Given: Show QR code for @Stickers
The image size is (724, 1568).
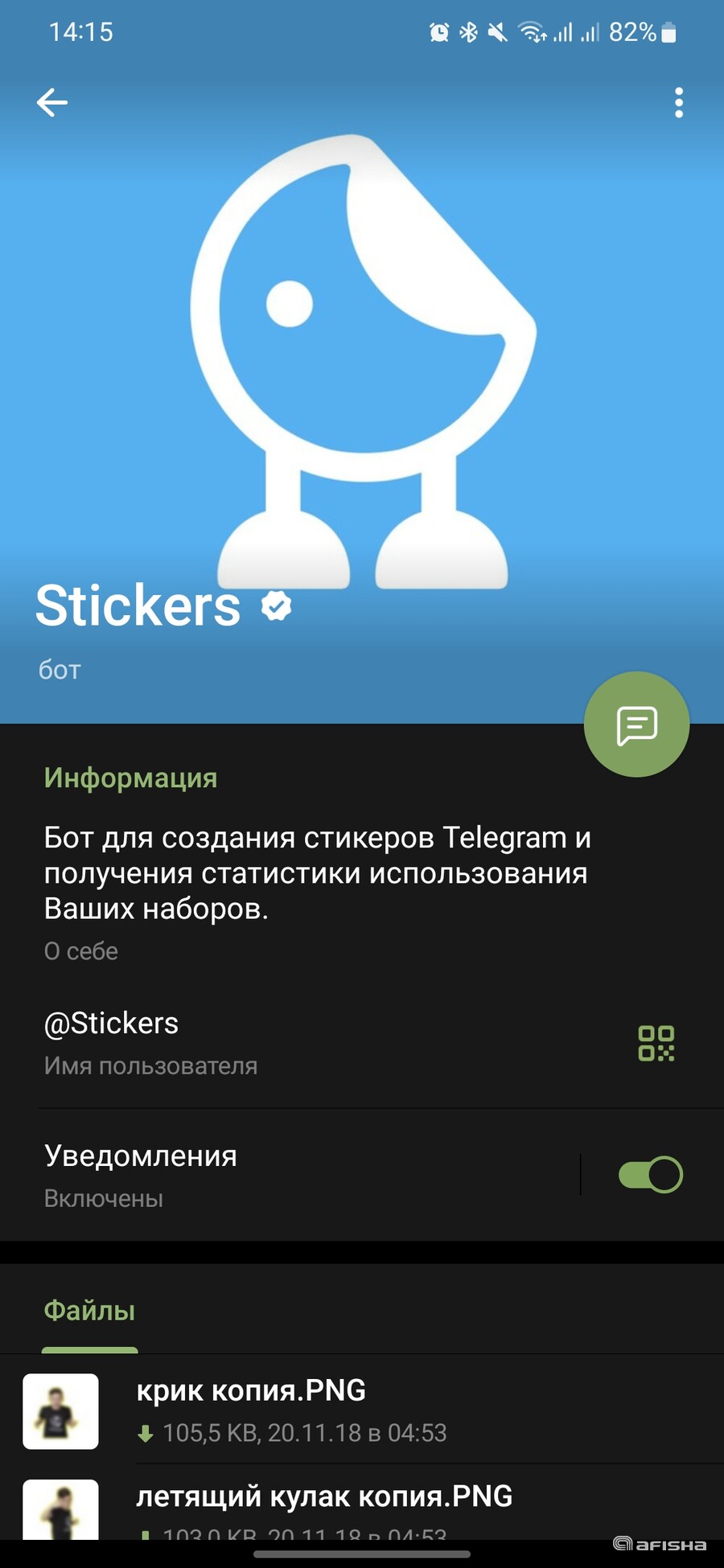Looking at the screenshot, I should coord(656,1043).
